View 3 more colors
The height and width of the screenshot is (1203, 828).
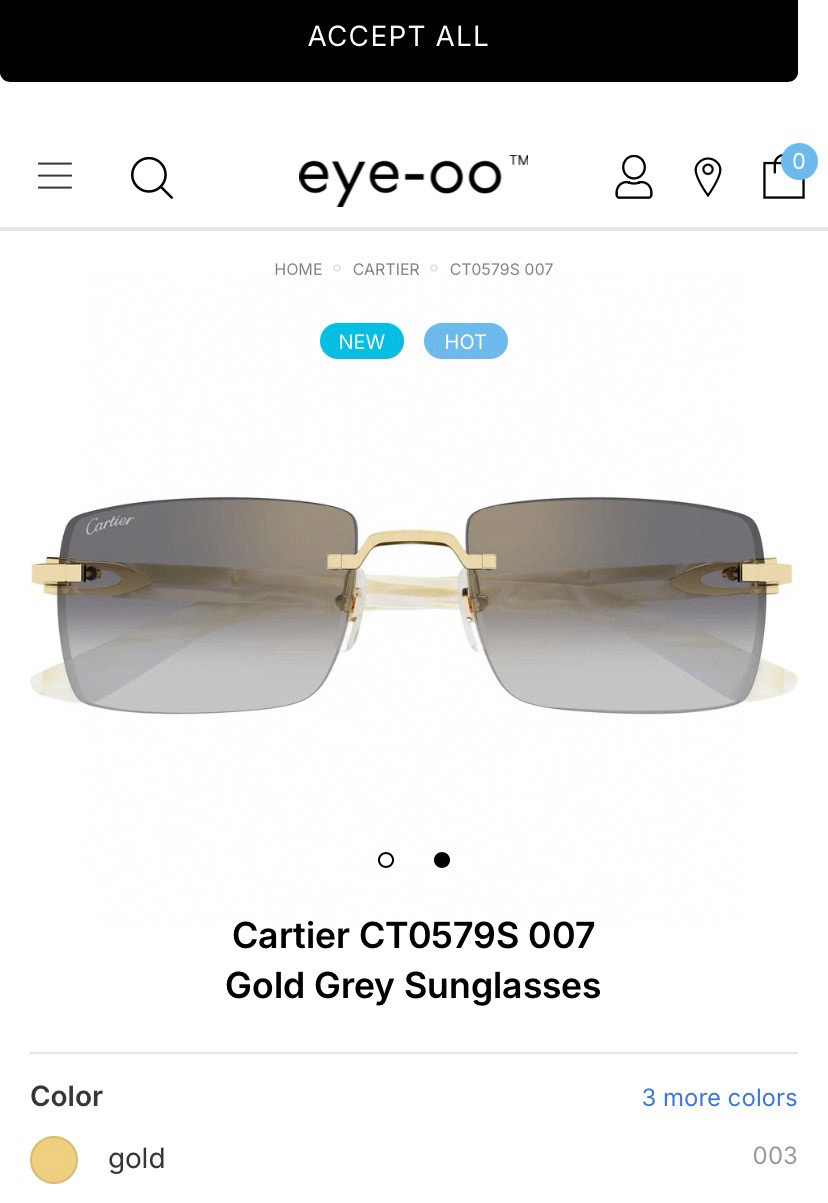coord(719,1097)
